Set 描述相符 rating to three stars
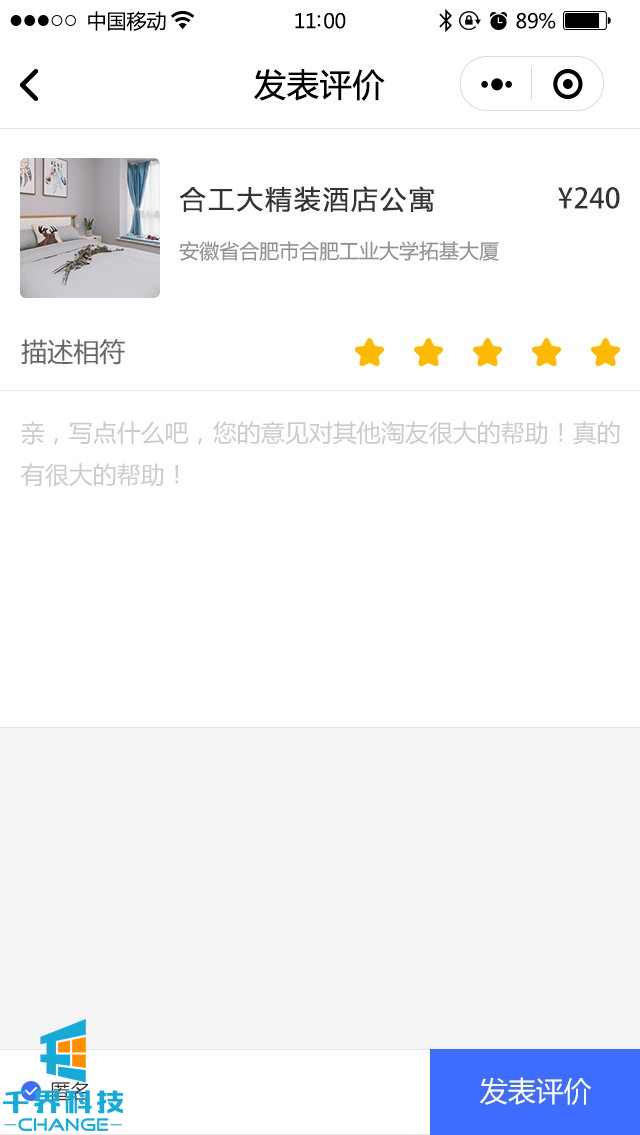640x1135 pixels. point(487,352)
